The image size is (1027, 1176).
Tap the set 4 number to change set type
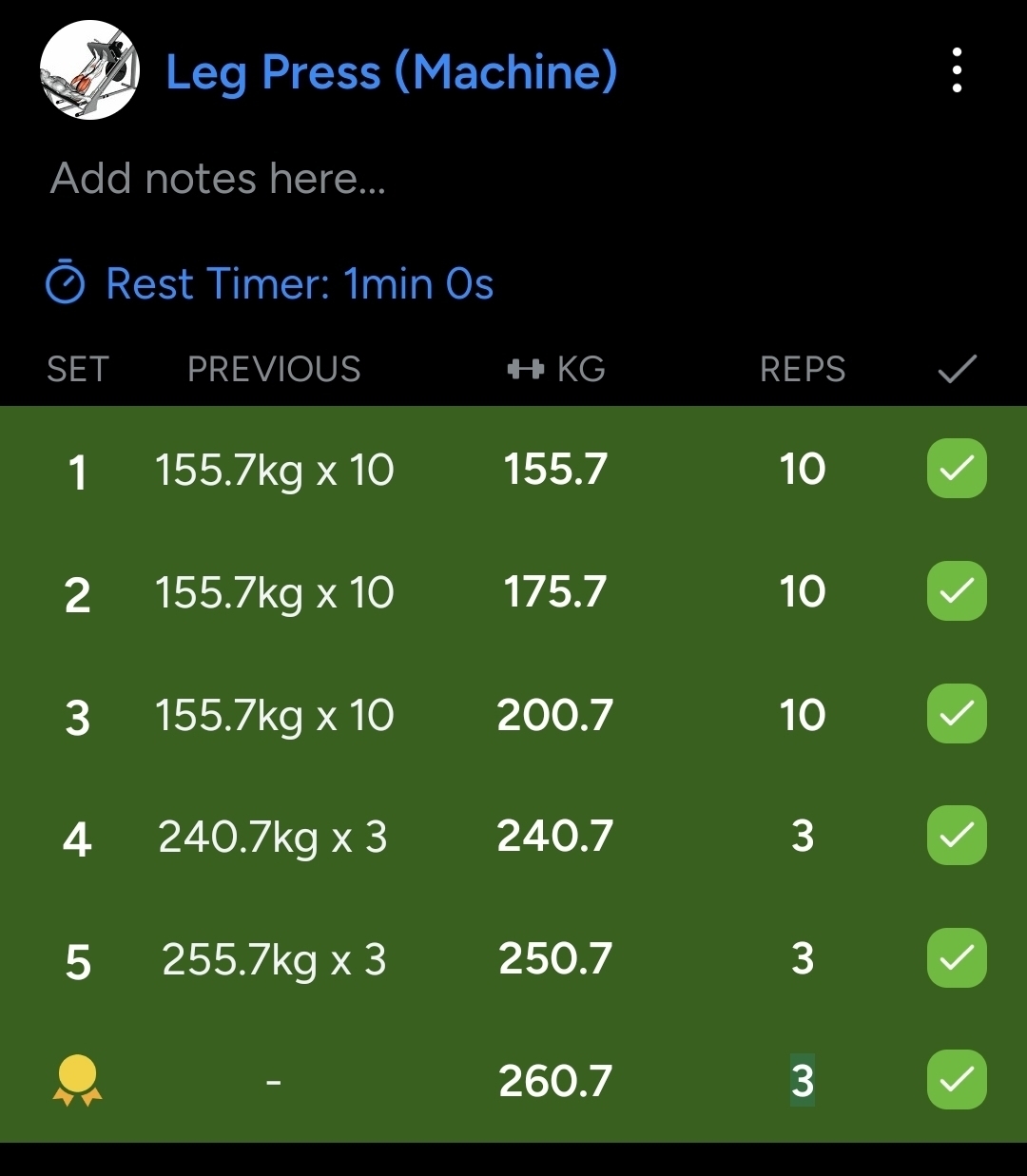coord(77,839)
